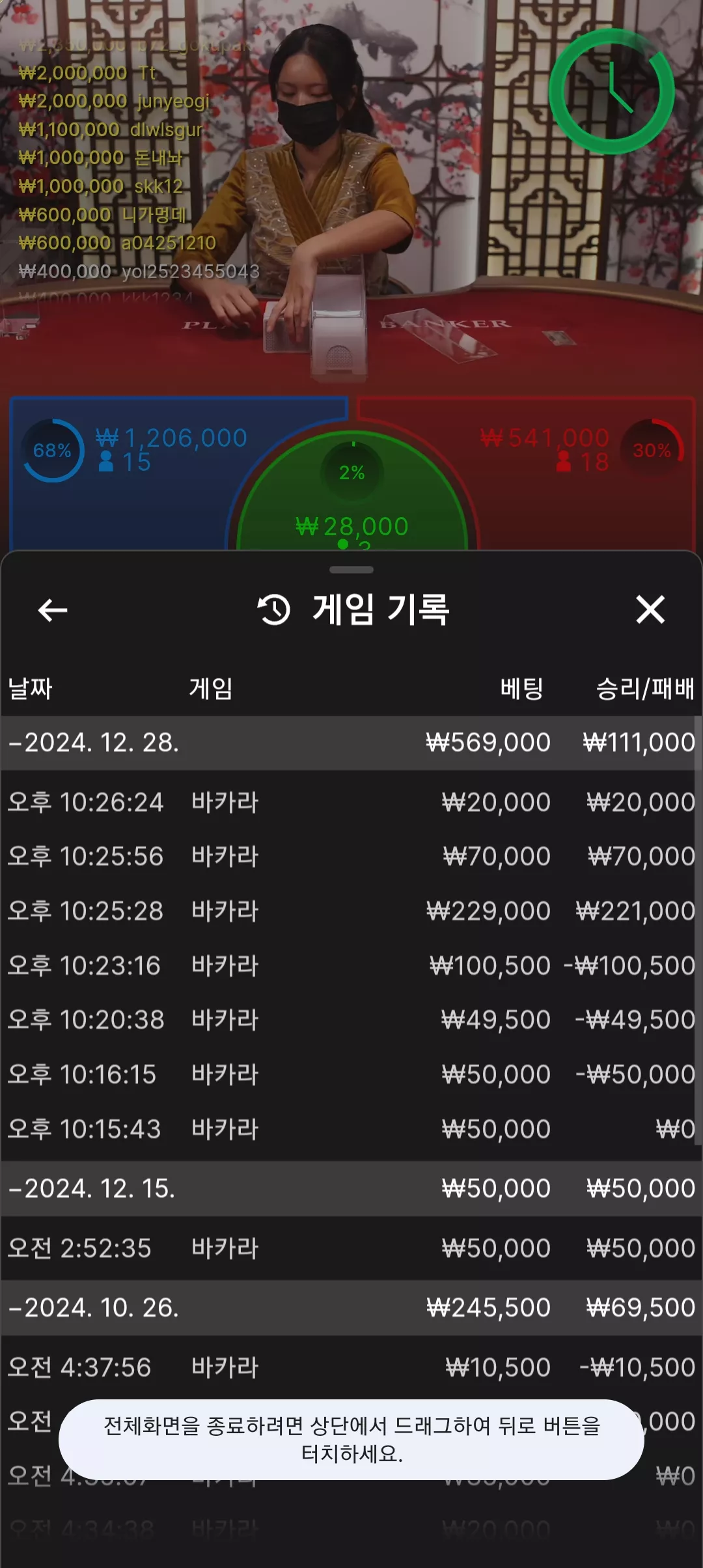Close the 게임 기록 panel
This screenshot has width=703, height=1568.
(x=650, y=610)
